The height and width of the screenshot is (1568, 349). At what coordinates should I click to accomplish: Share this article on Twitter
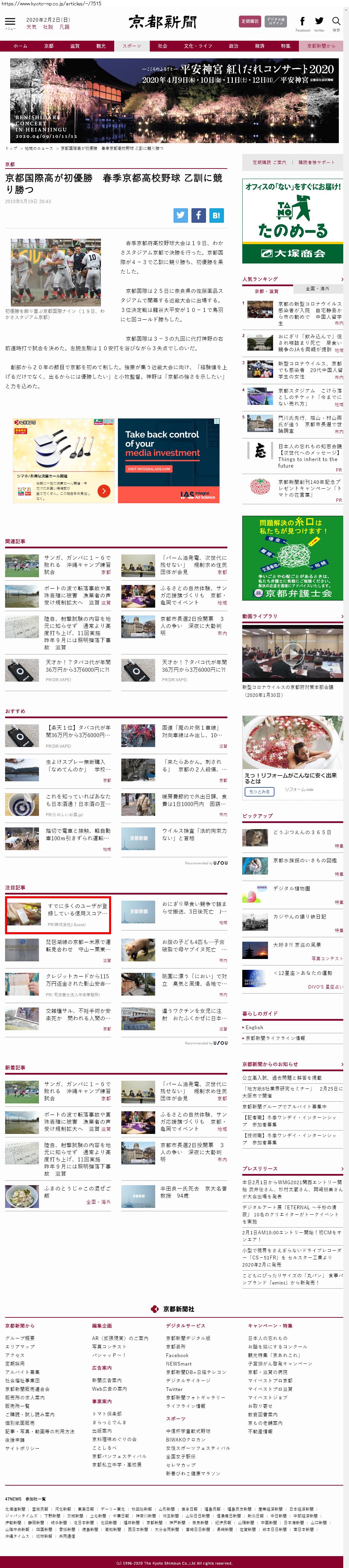(x=181, y=215)
